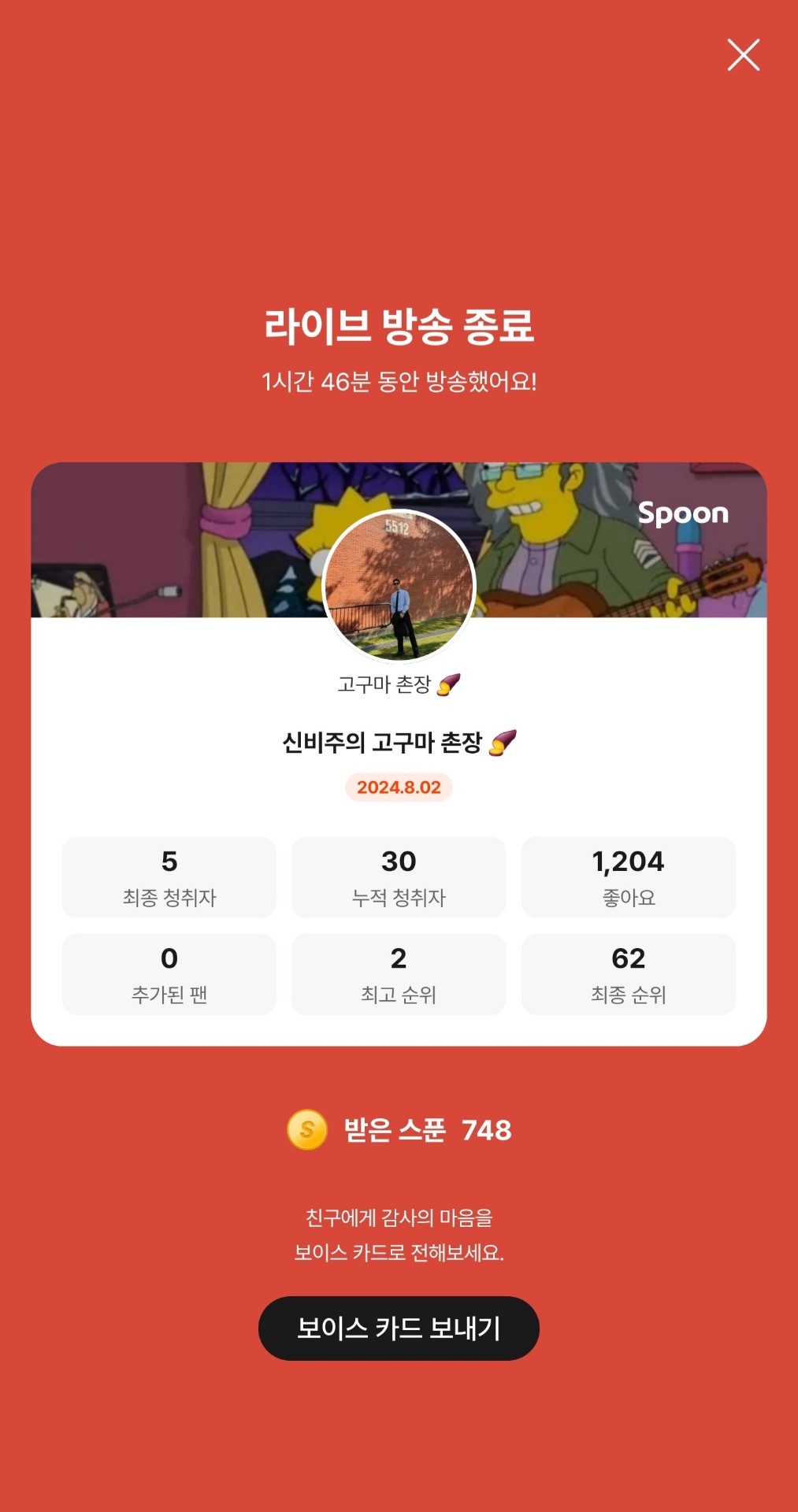
Task: Tap the 보이스 카드 보내기 button
Action: coord(399,1328)
